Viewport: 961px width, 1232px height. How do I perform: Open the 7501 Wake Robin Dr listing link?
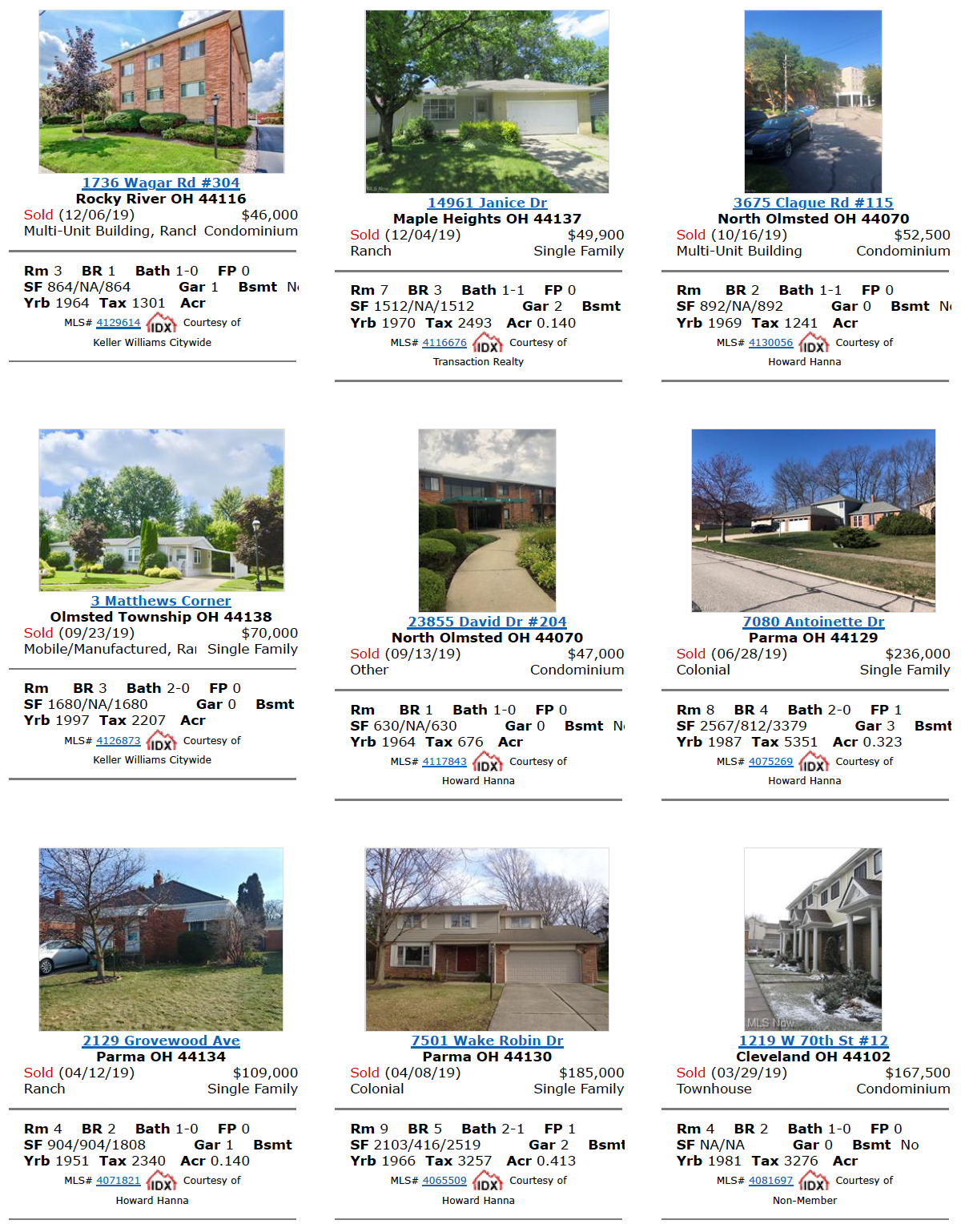point(487,1041)
